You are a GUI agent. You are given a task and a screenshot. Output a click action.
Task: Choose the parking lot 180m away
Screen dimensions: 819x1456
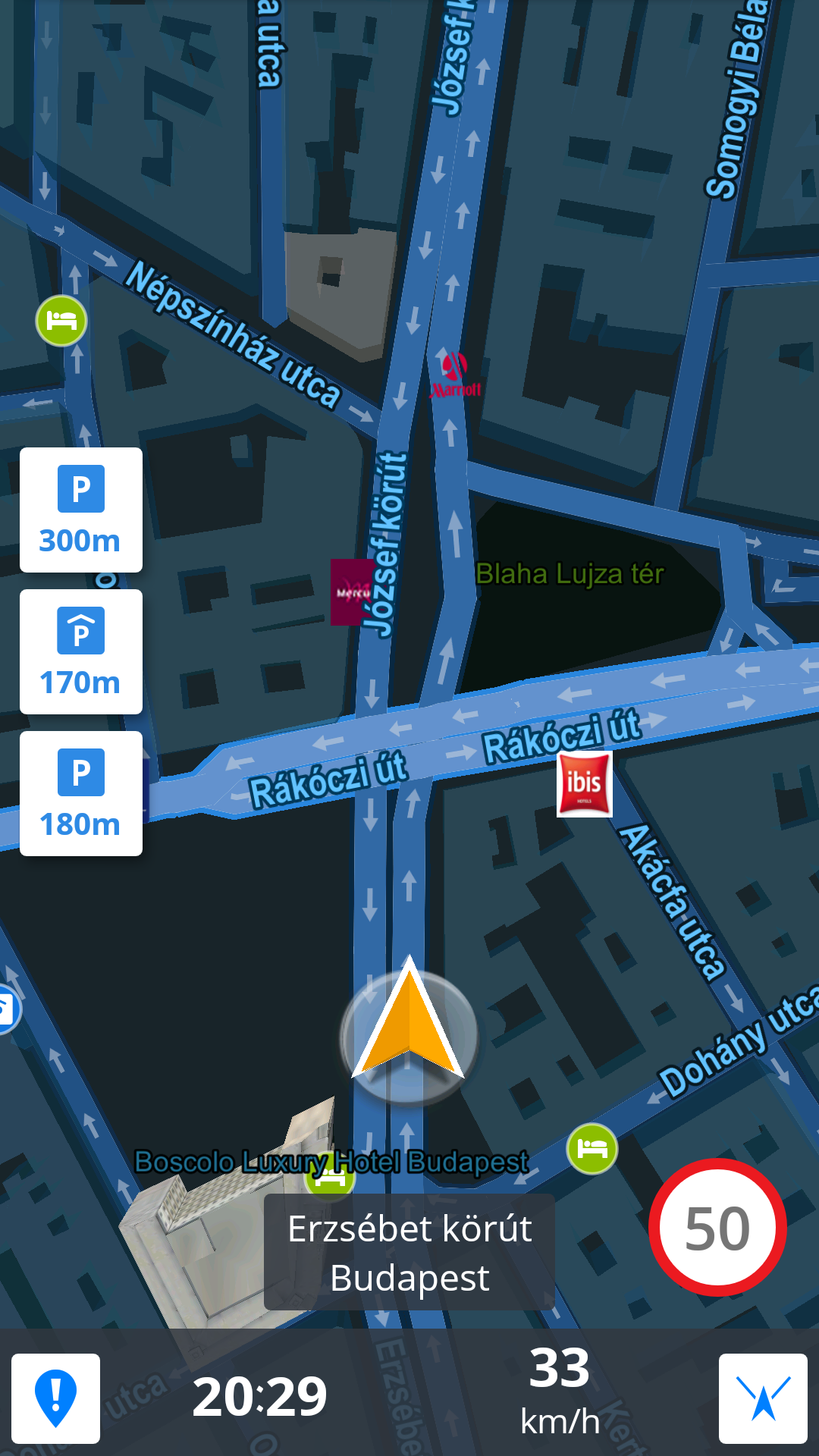coord(80,793)
